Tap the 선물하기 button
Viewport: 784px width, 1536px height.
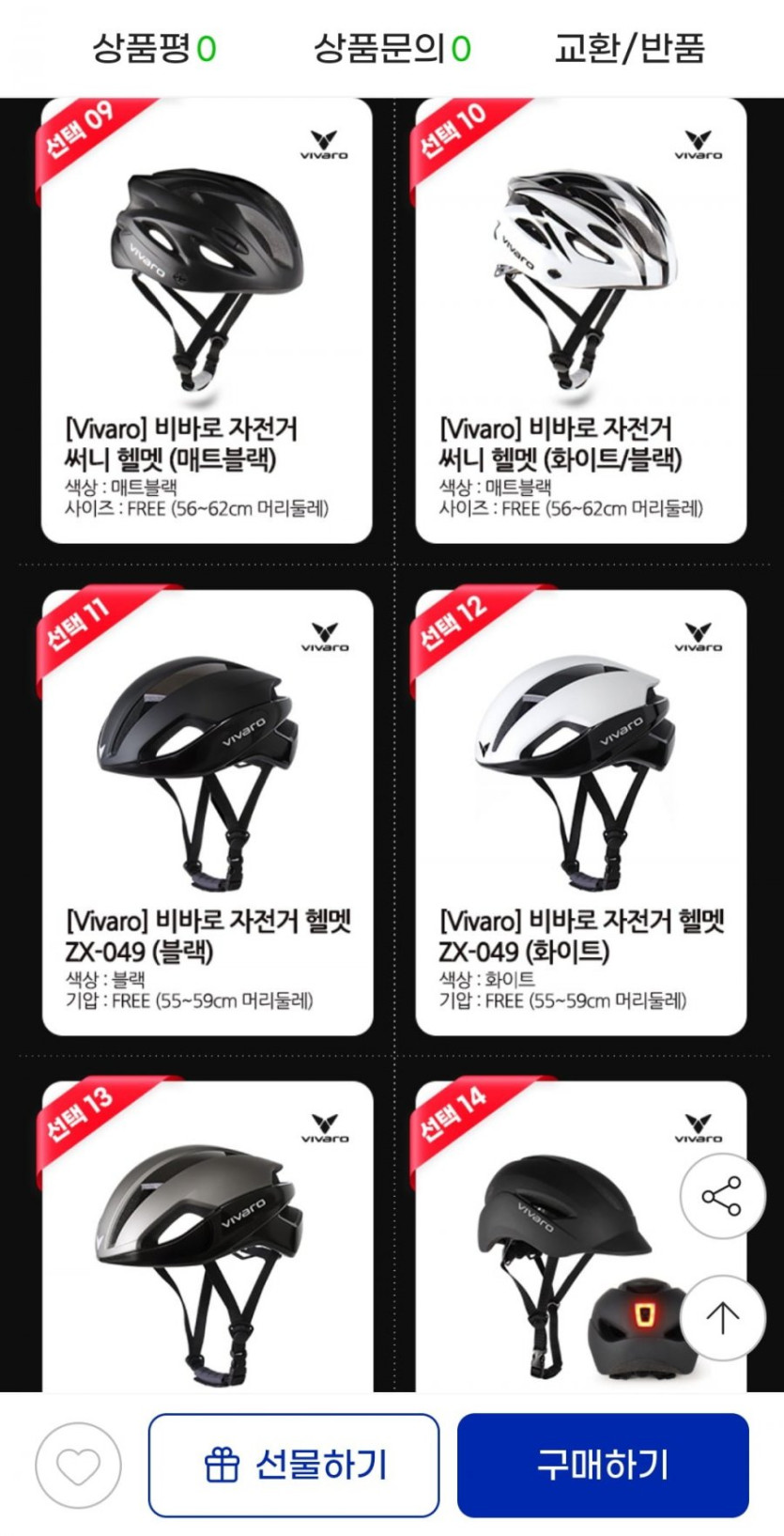294,1466
